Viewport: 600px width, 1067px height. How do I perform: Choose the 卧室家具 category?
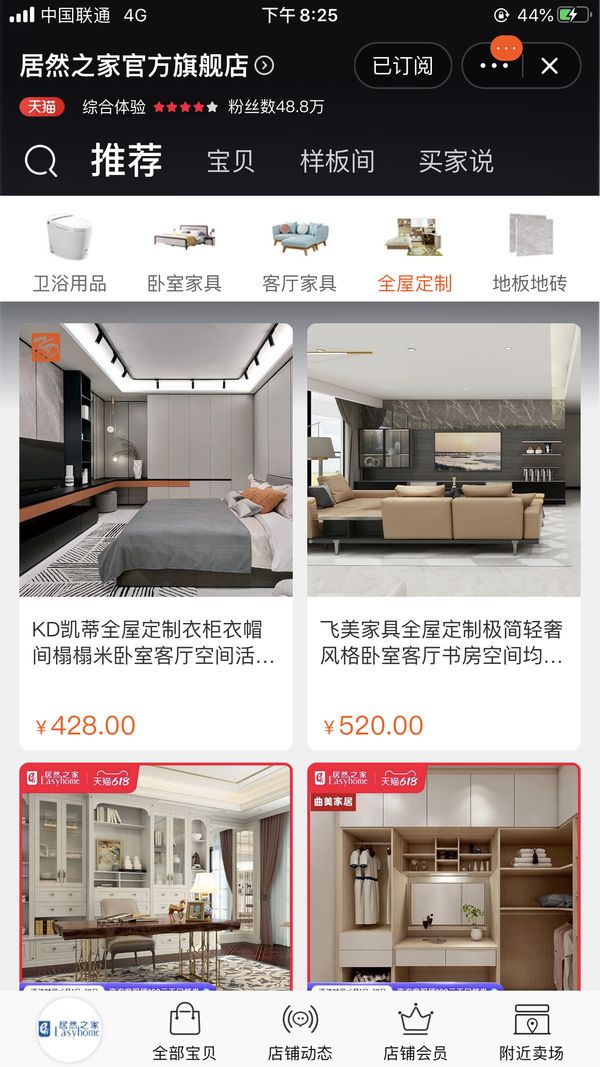(x=184, y=252)
